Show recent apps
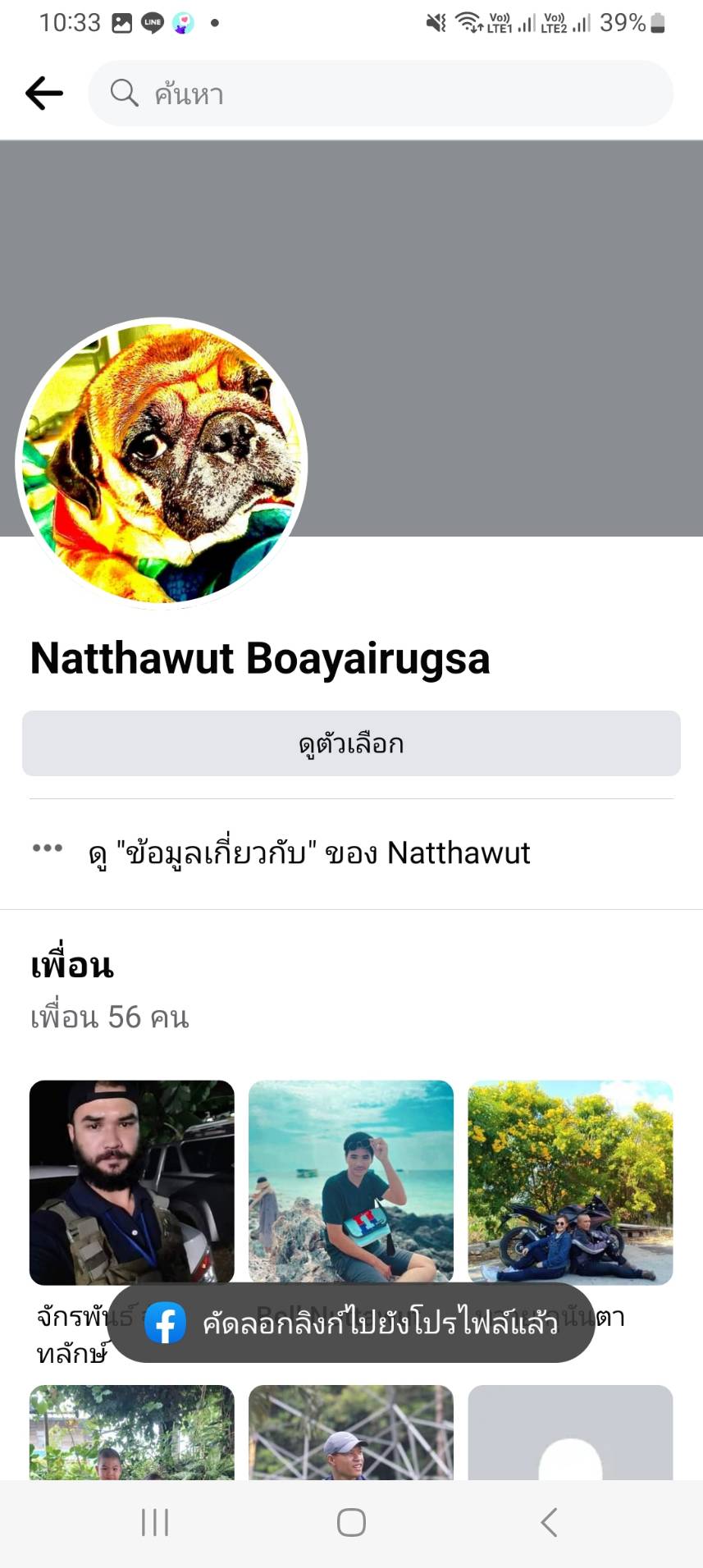This screenshot has height=1568, width=703. (x=155, y=1523)
